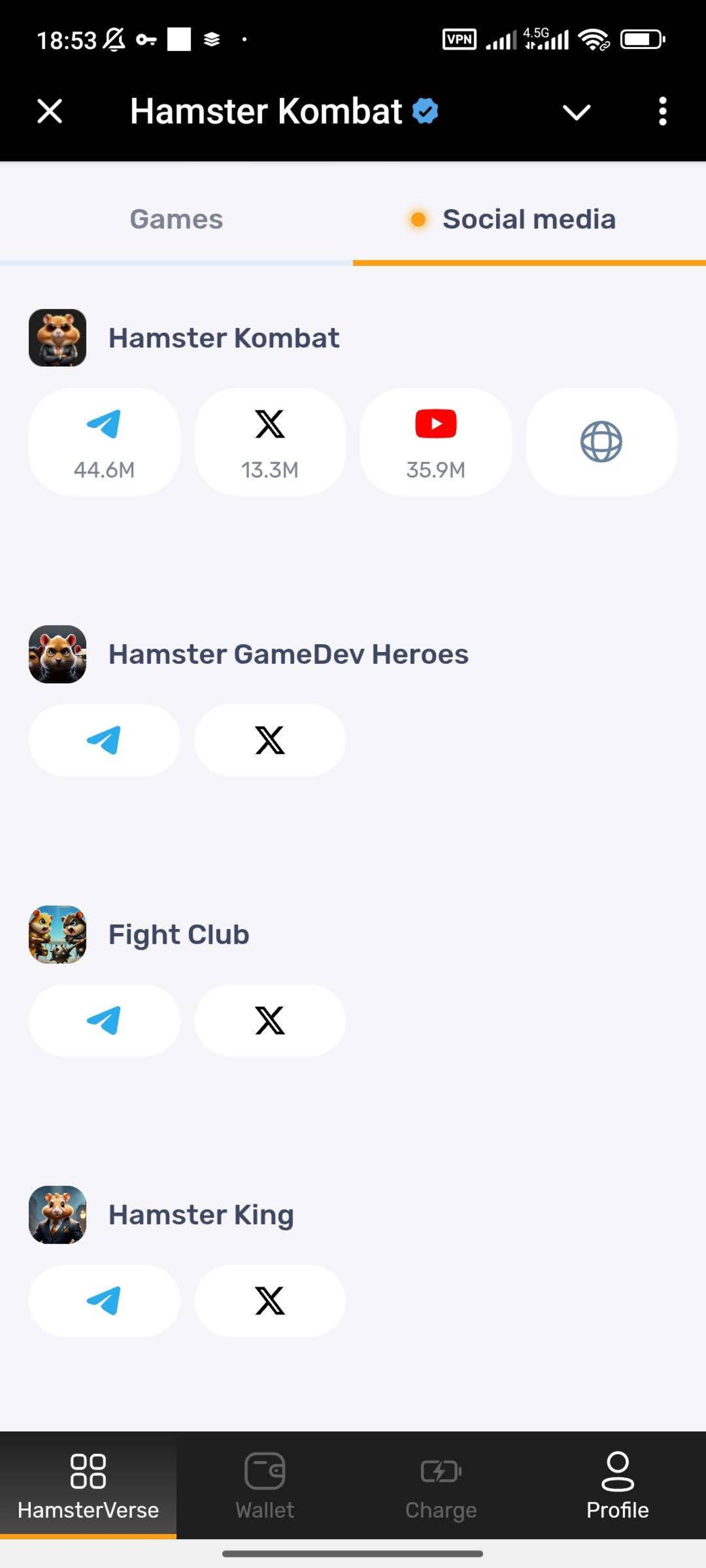The image size is (706, 1568).
Task: Open the Hamster Kombat website globe link
Action: click(601, 442)
